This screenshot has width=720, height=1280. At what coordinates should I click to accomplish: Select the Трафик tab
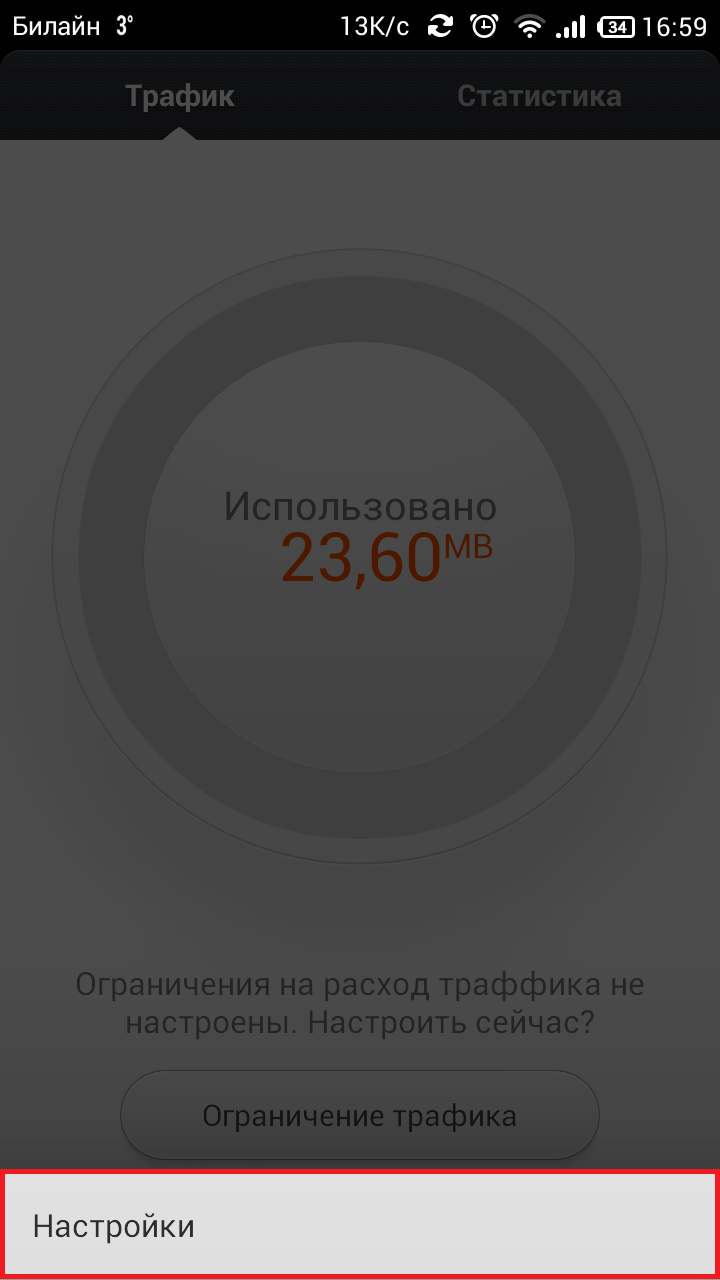[180, 96]
